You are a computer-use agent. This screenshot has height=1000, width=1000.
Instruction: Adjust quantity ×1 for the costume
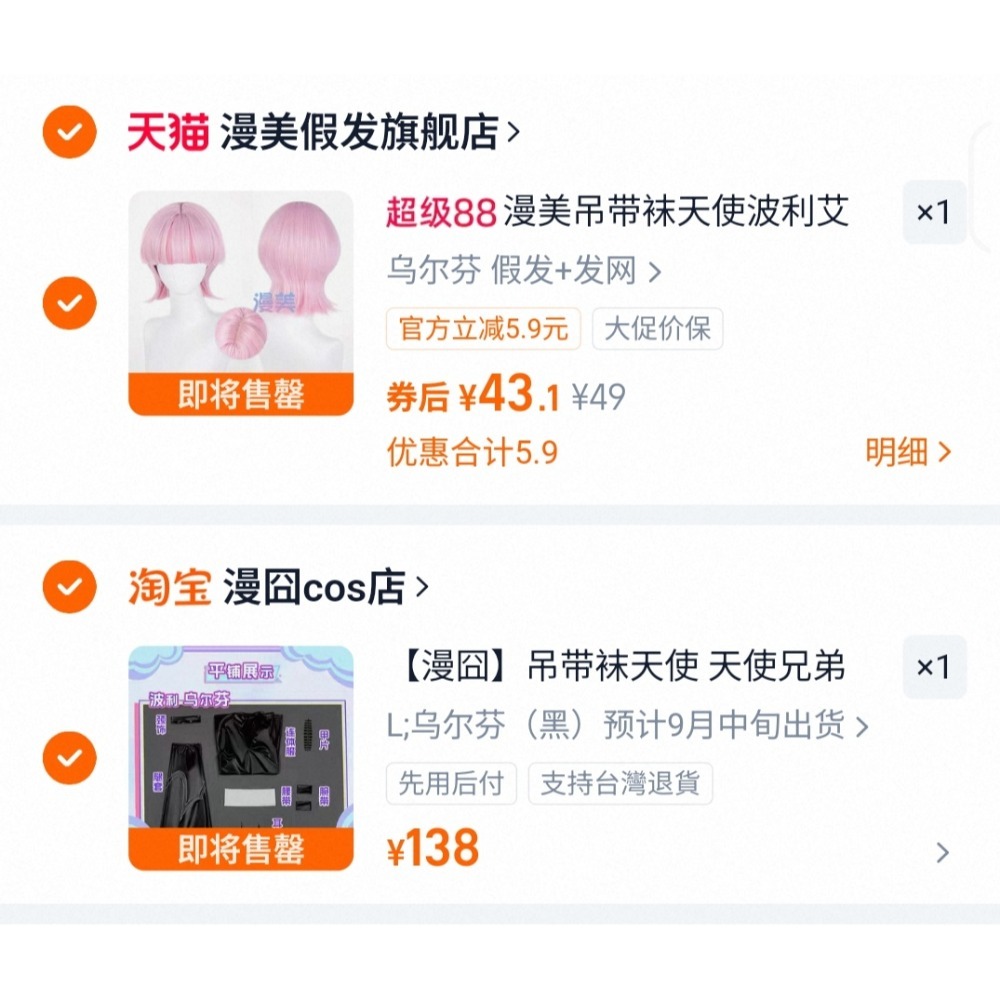pyautogui.click(x=933, y=667)
